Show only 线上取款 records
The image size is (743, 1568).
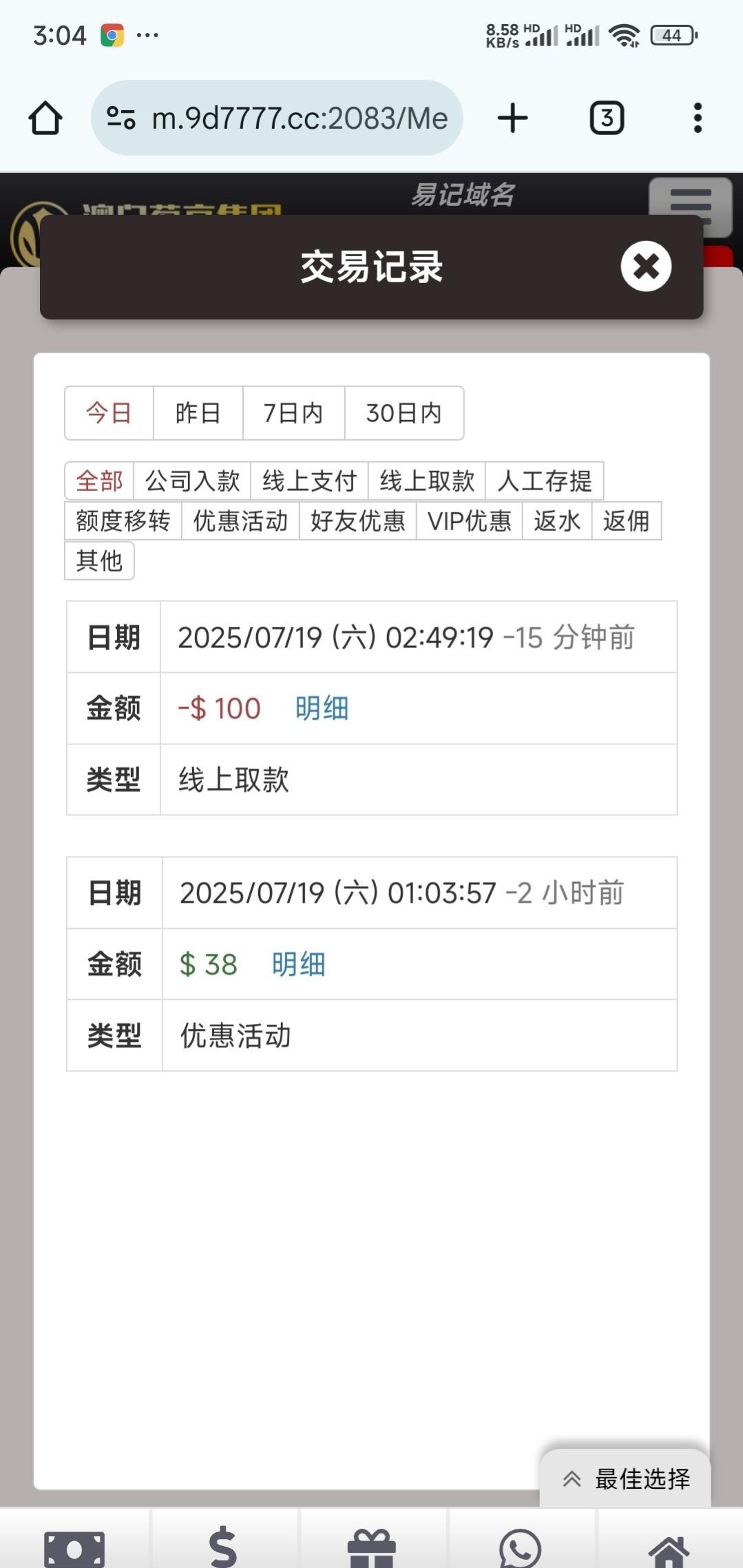coord(426,481)
